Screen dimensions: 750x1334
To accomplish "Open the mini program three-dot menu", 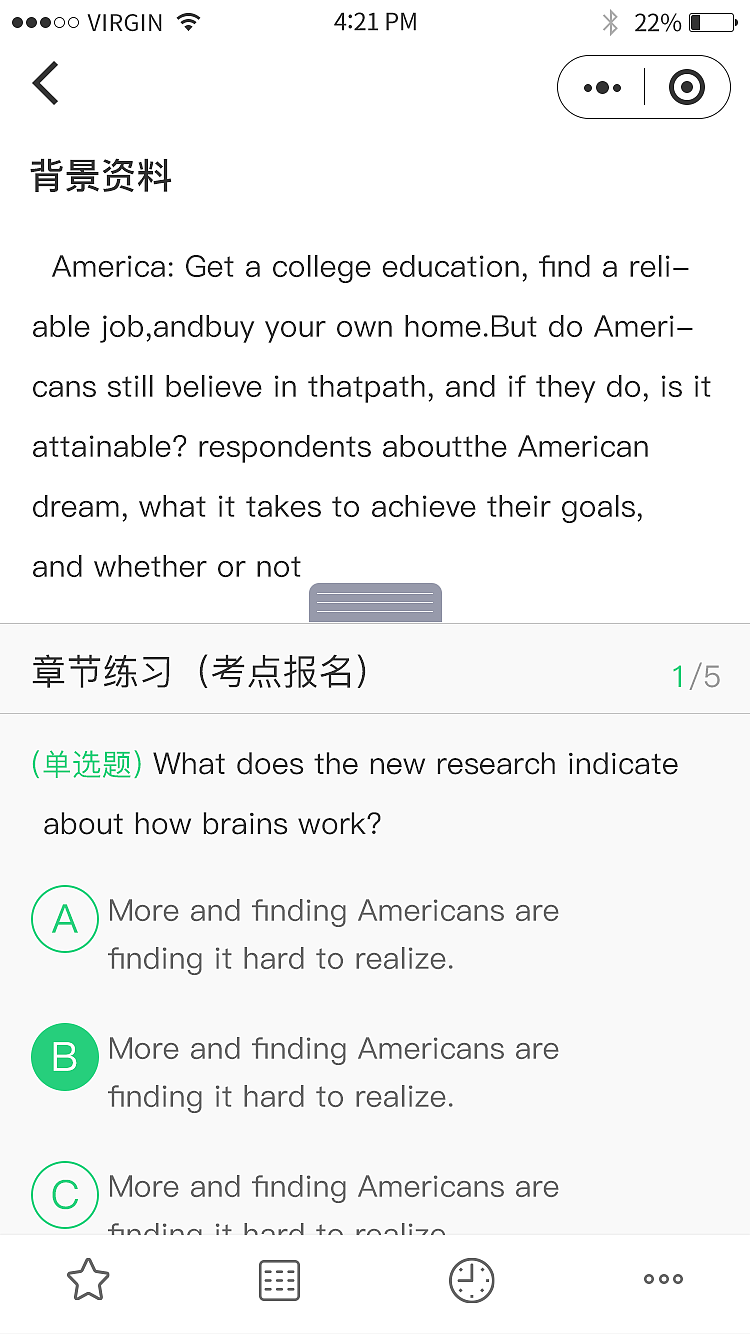I will point(602,88).
